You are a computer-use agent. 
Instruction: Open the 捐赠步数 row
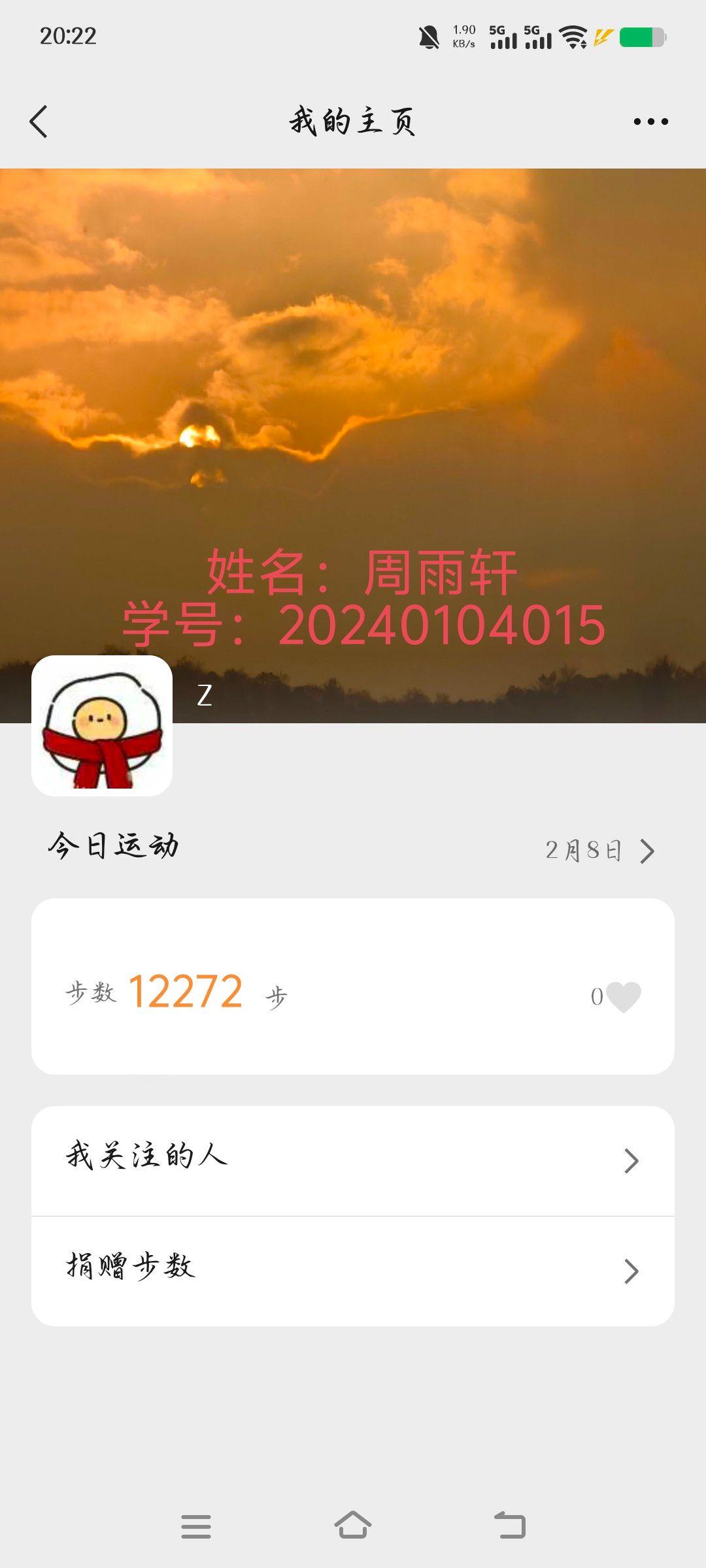353,1271
